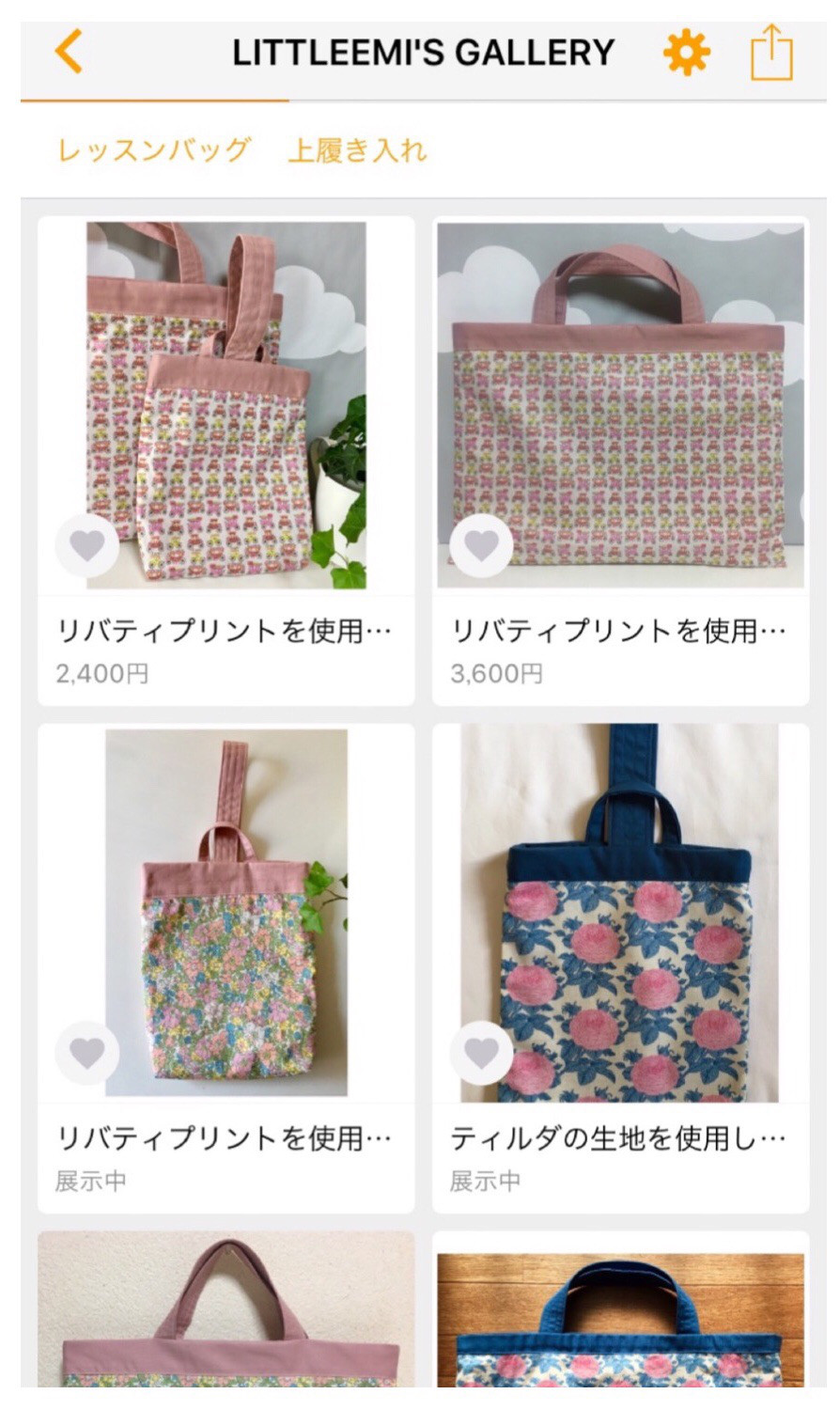Go back using the orange arrow
Viewport: 840px width, 1410px height.
(69, 51)
